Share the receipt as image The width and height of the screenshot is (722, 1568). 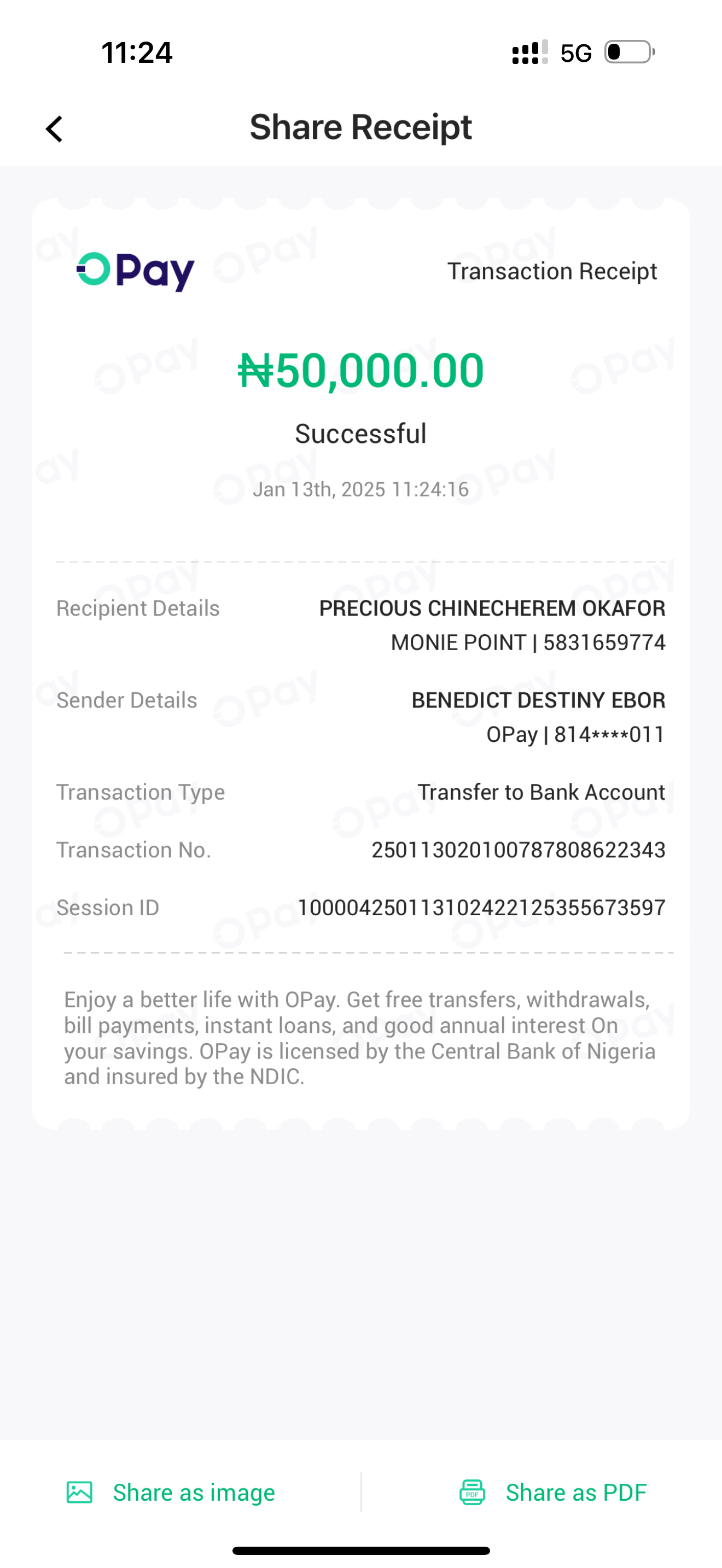(171, 1493)
